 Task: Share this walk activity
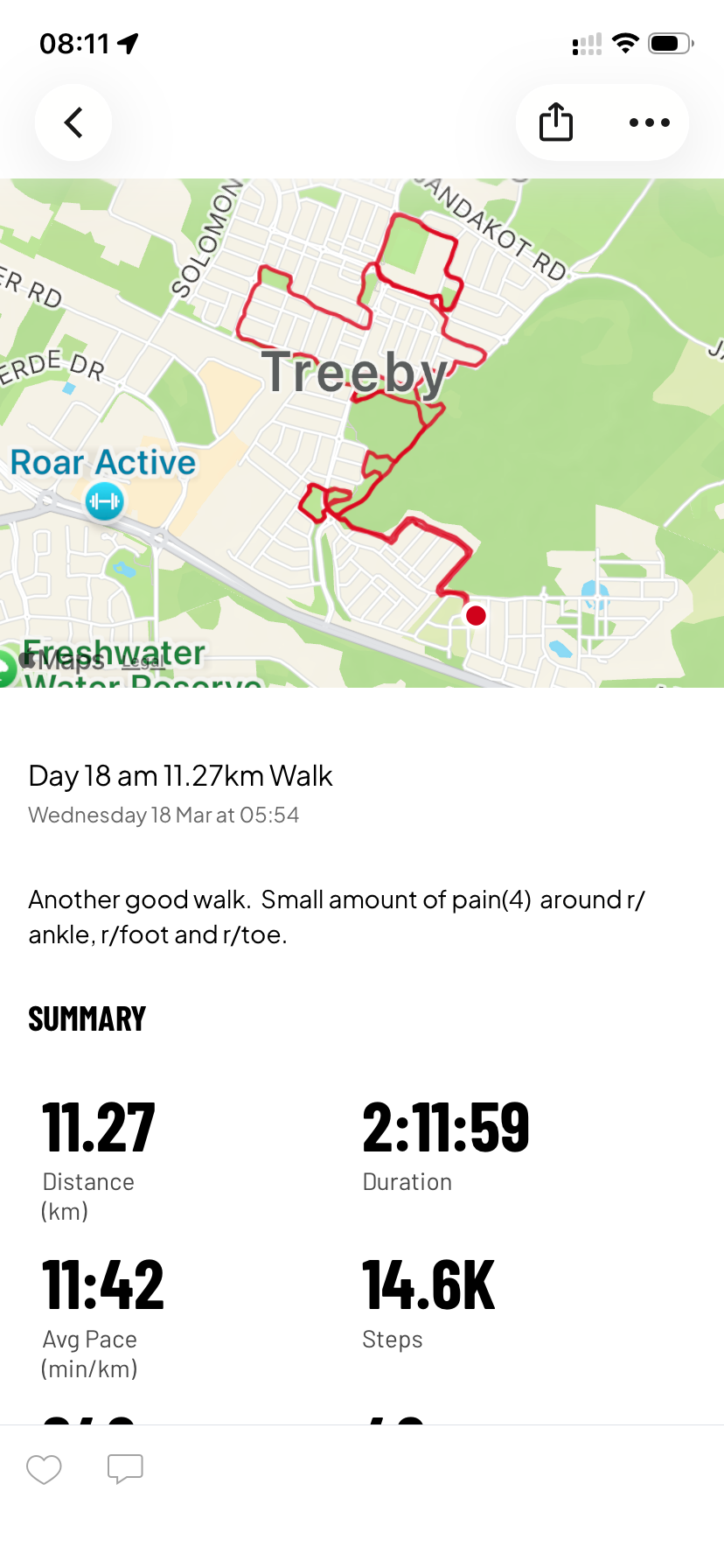click(556, 122)
